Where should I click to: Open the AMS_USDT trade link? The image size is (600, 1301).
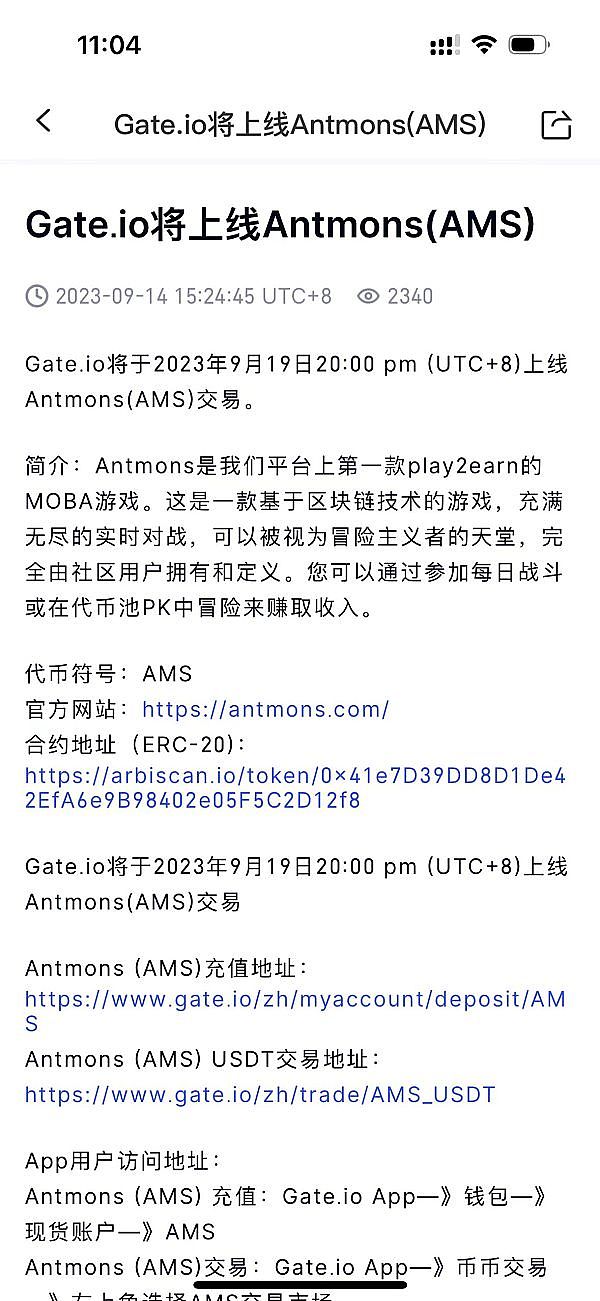click(260, 1094)
